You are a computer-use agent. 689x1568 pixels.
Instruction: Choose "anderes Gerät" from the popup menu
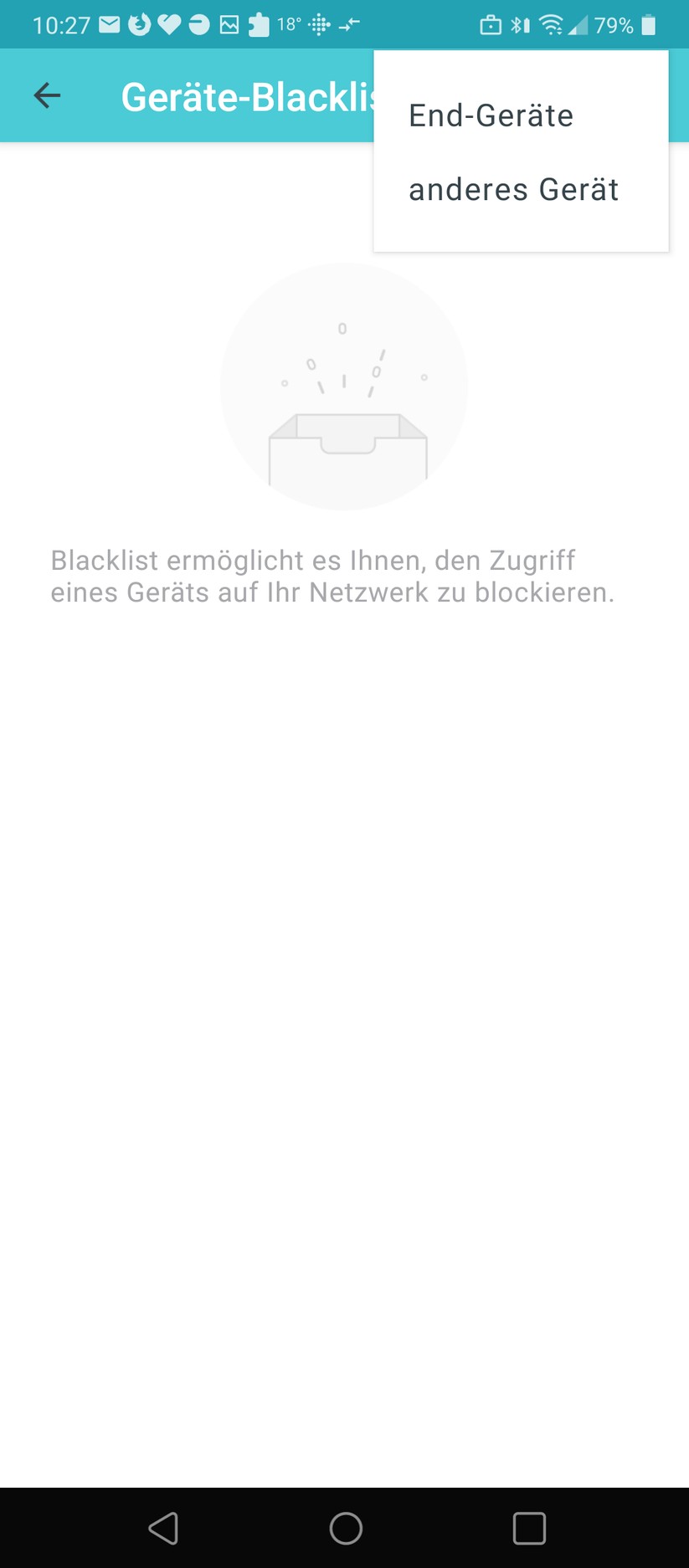(x=513, y=189)
